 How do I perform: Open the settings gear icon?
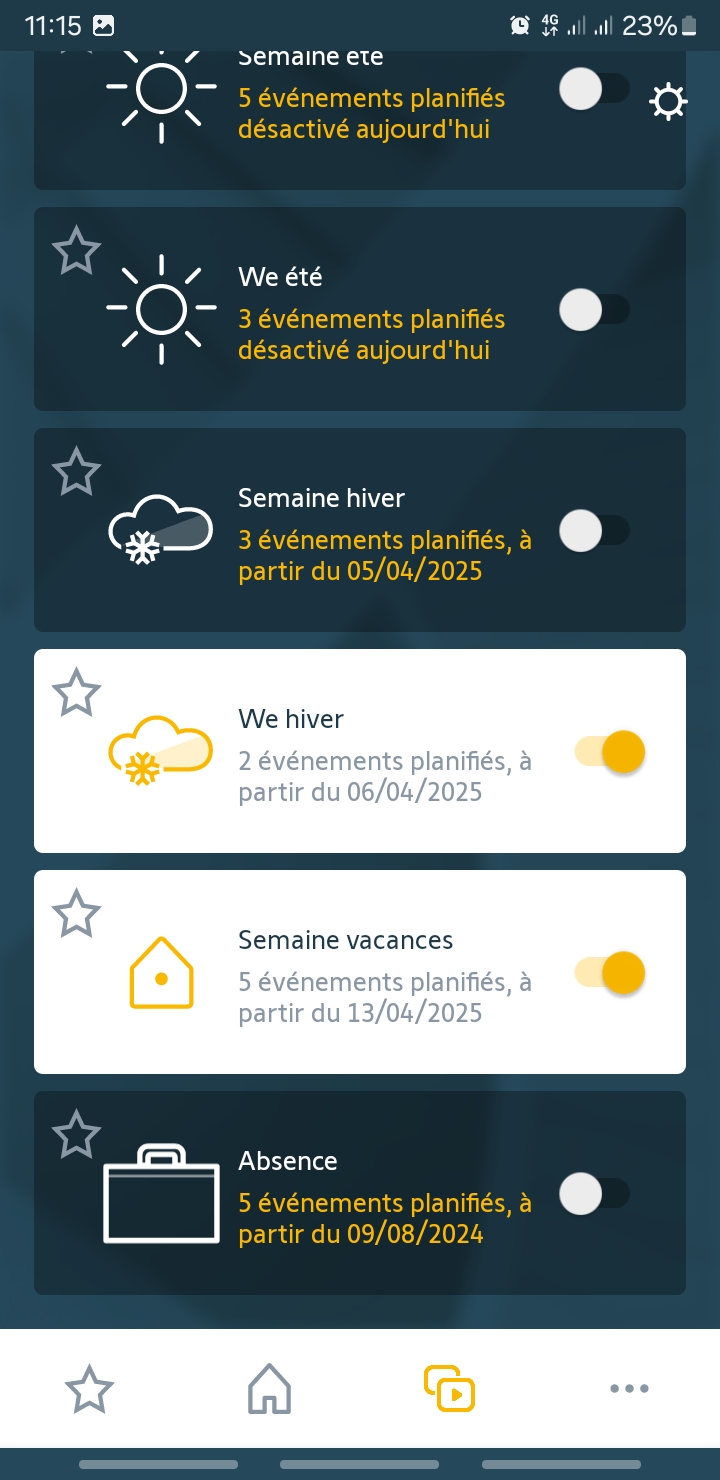668,102
